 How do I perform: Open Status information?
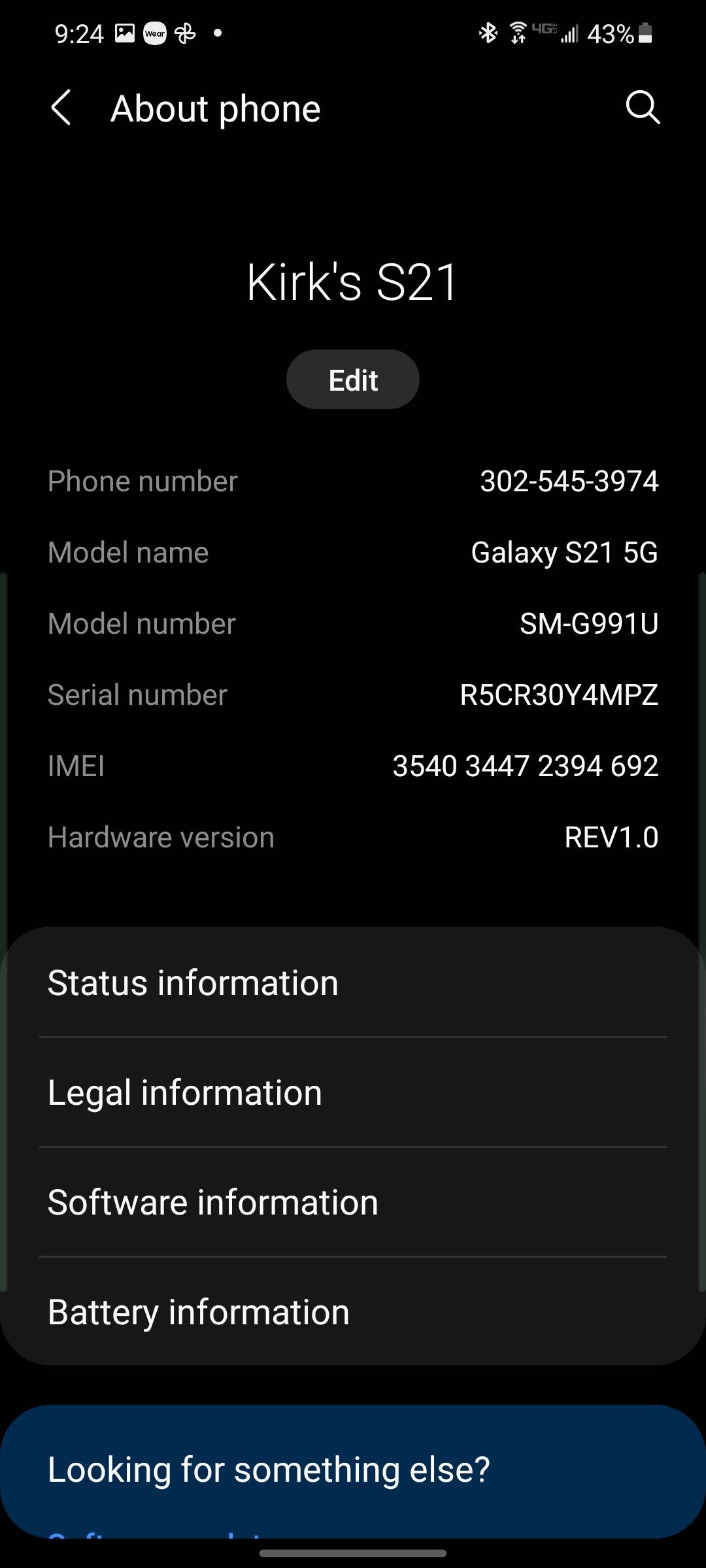(353, 983)
